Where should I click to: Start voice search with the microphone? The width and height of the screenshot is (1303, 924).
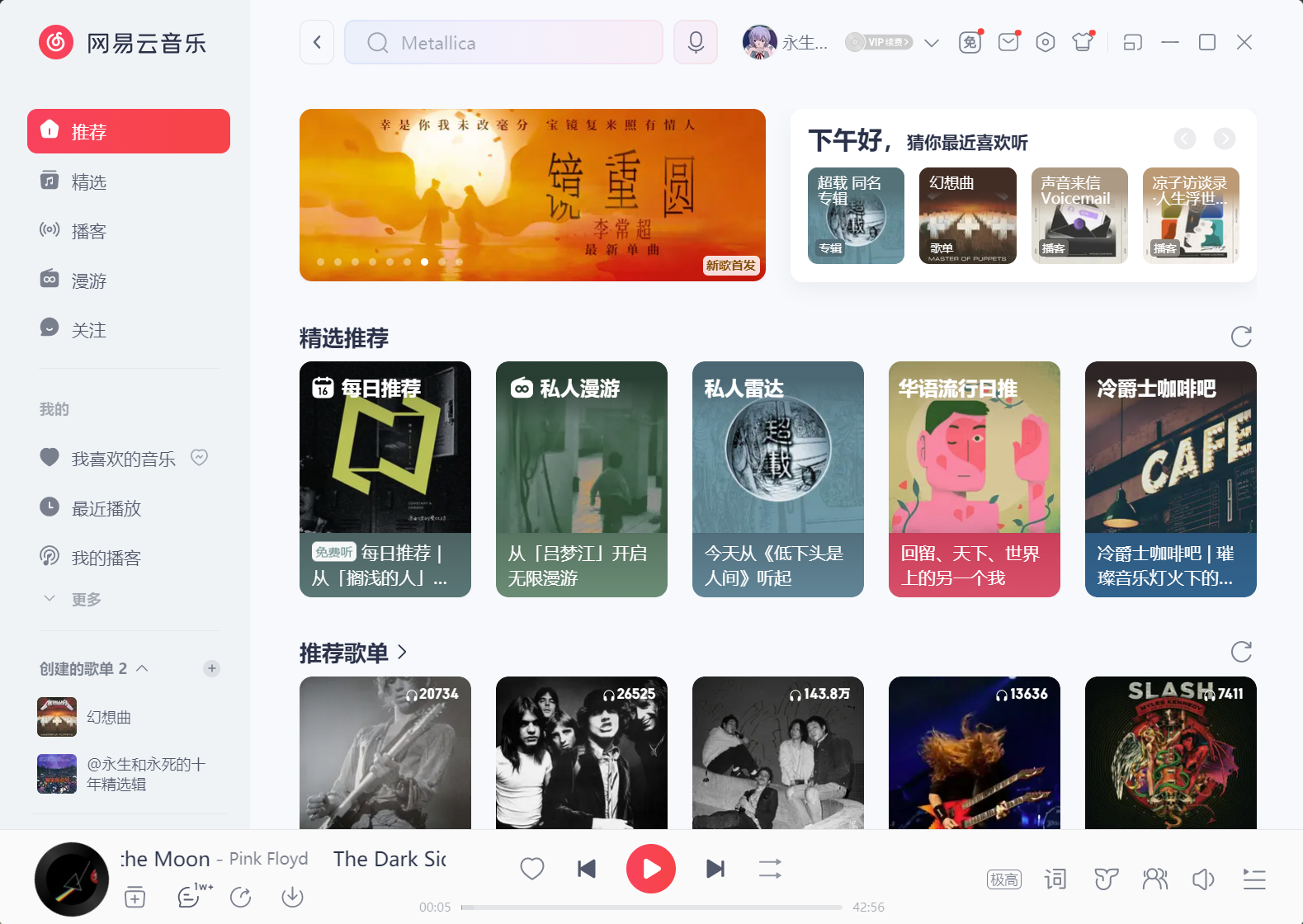pyautogui.click(x=696, y=42)
